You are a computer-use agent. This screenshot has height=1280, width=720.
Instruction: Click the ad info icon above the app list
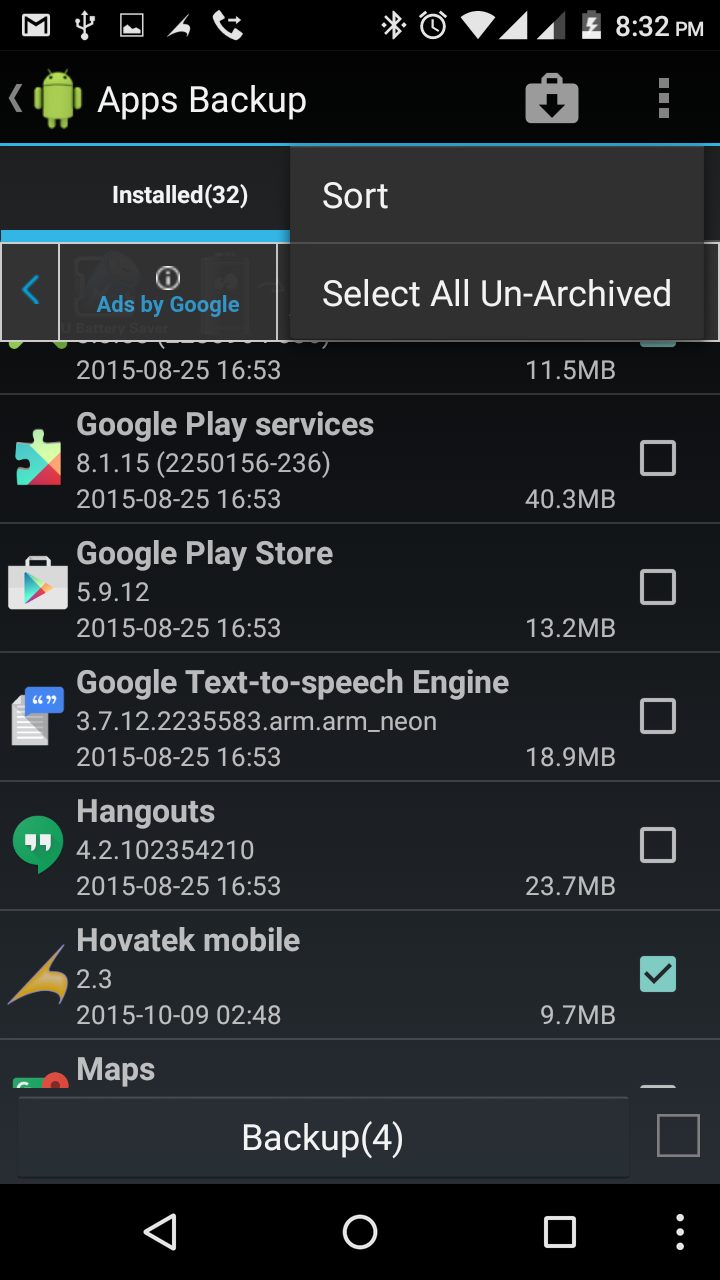click(167, 278)
